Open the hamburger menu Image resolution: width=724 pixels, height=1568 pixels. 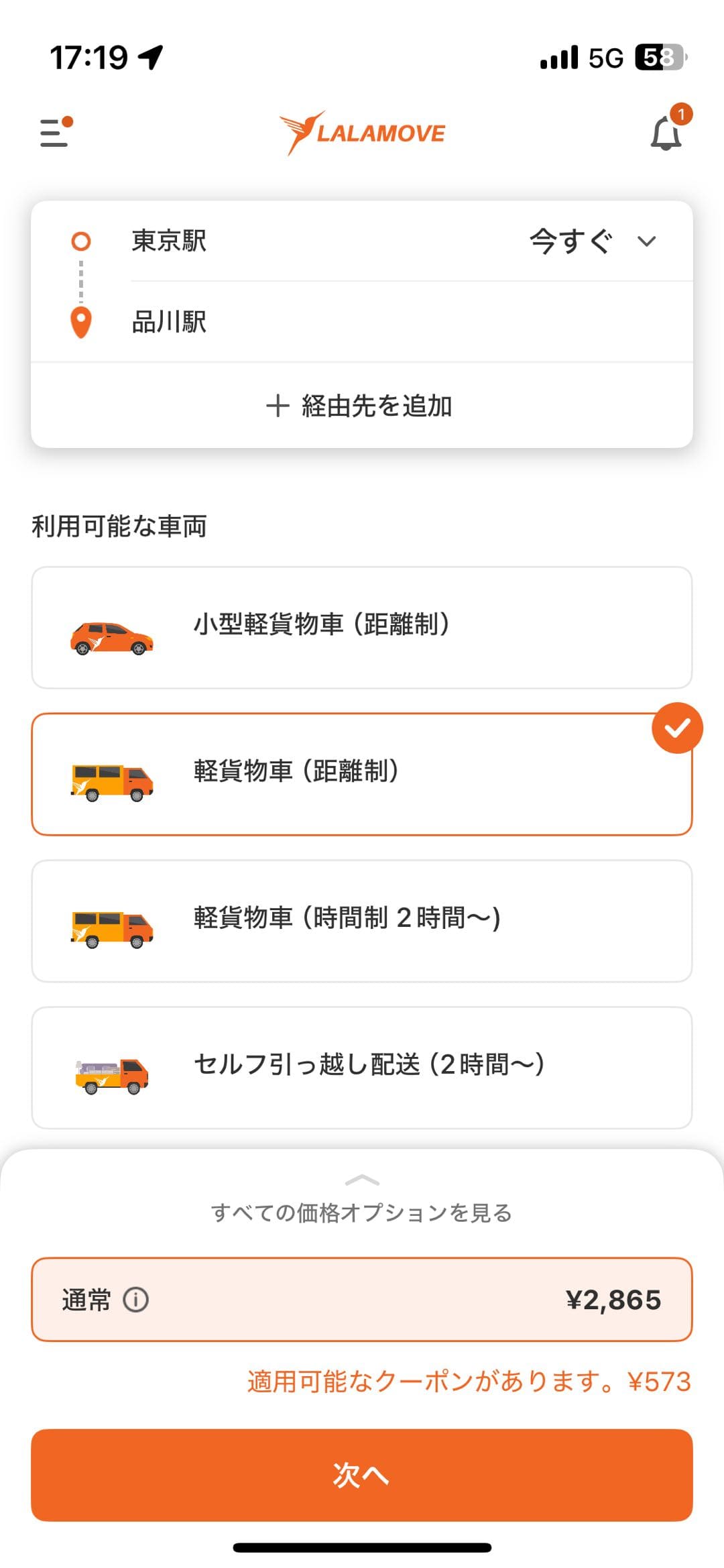point(55,132)
